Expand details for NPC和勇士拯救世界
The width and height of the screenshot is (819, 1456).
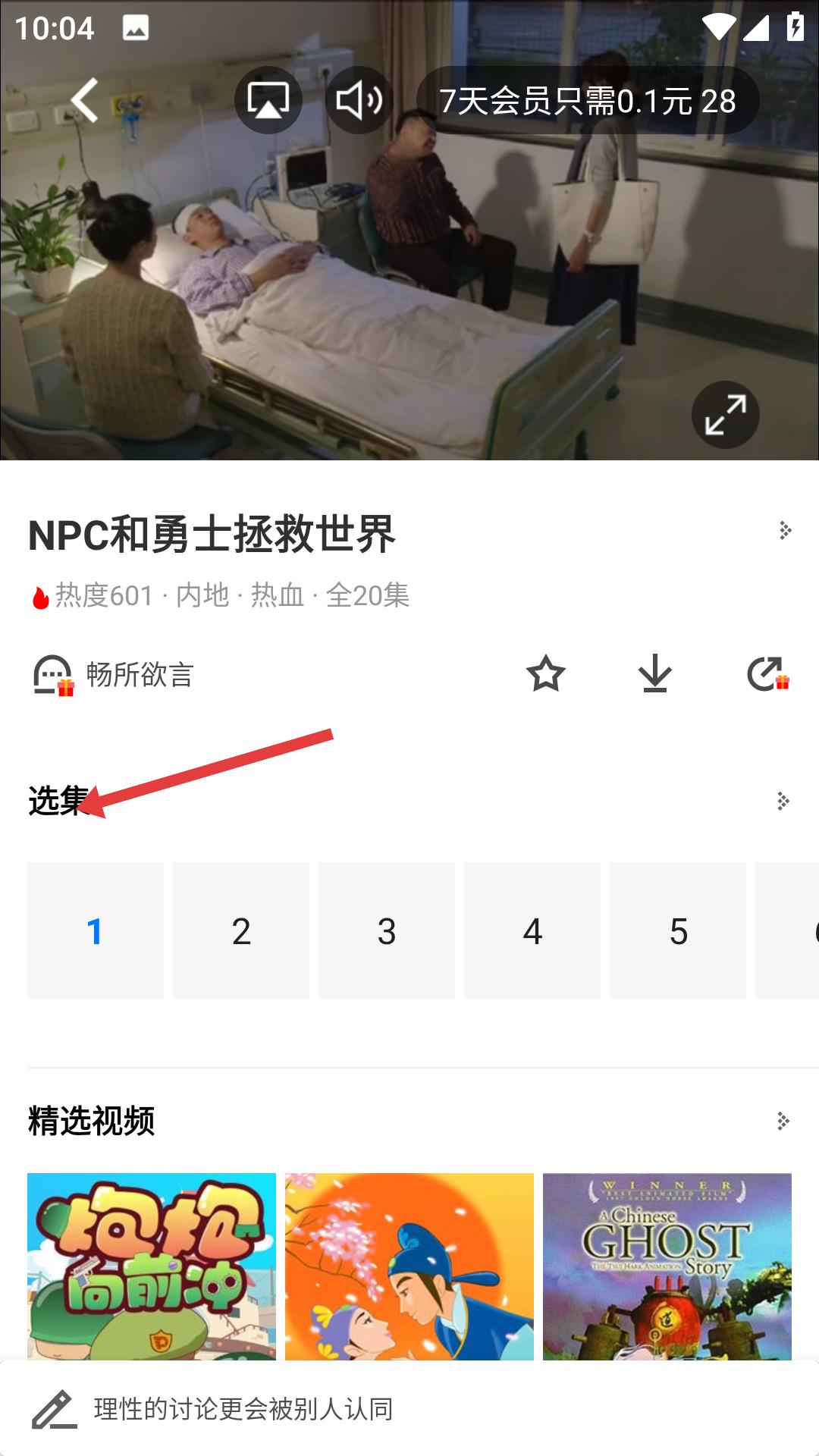pyautogui.click(x=785, y=531)
